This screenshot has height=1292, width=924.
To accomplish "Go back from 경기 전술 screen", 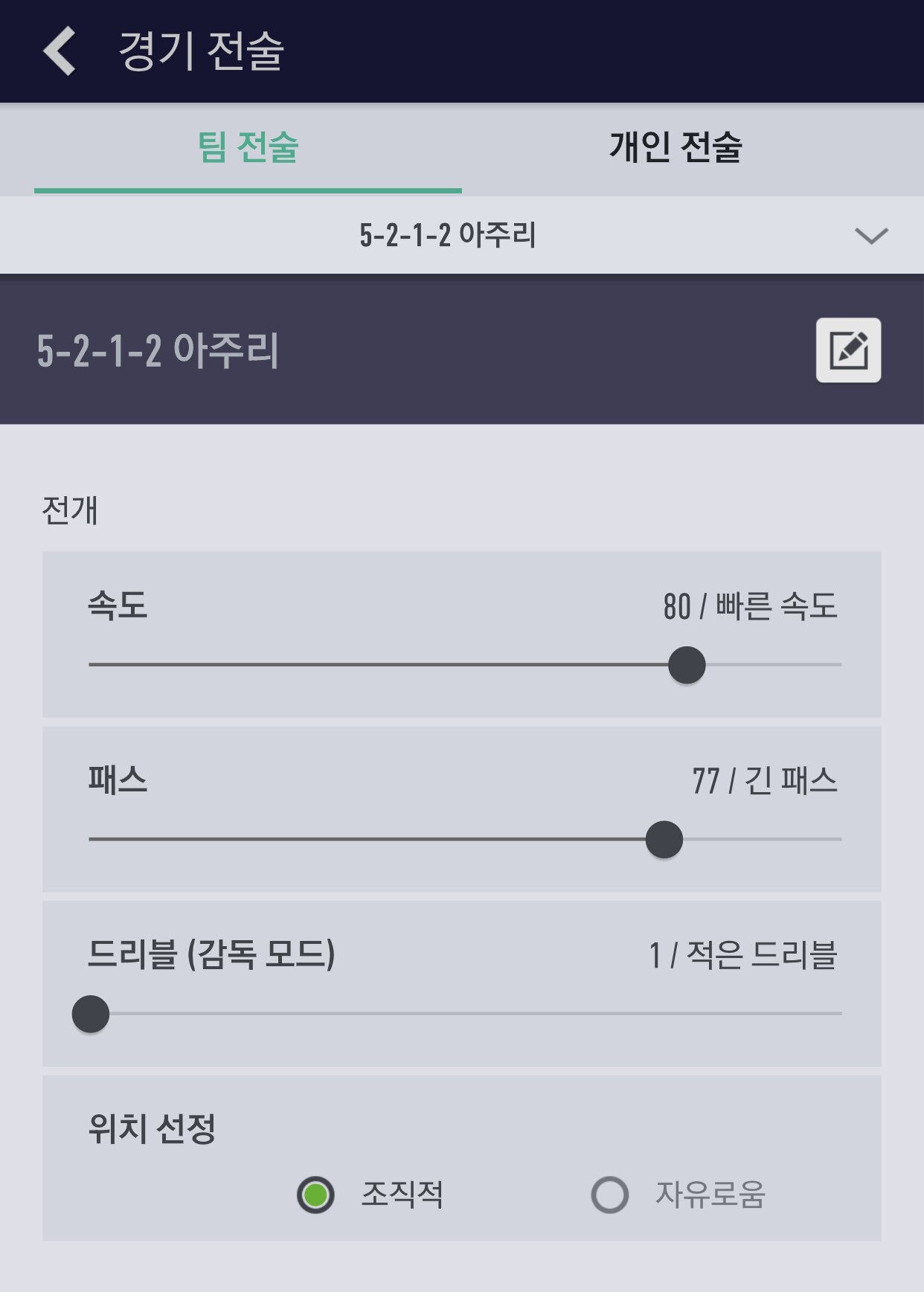I will coord(60,51).
